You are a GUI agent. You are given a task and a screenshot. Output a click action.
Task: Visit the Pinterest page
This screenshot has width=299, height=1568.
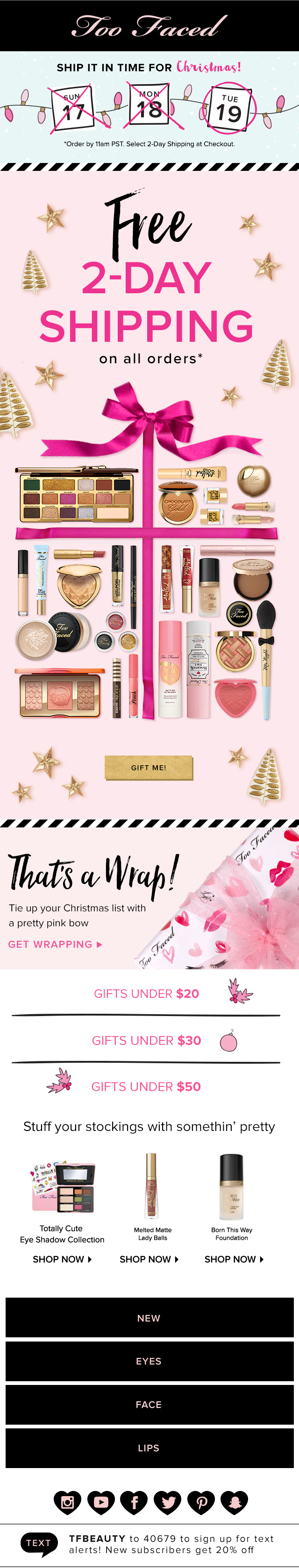201,1502
